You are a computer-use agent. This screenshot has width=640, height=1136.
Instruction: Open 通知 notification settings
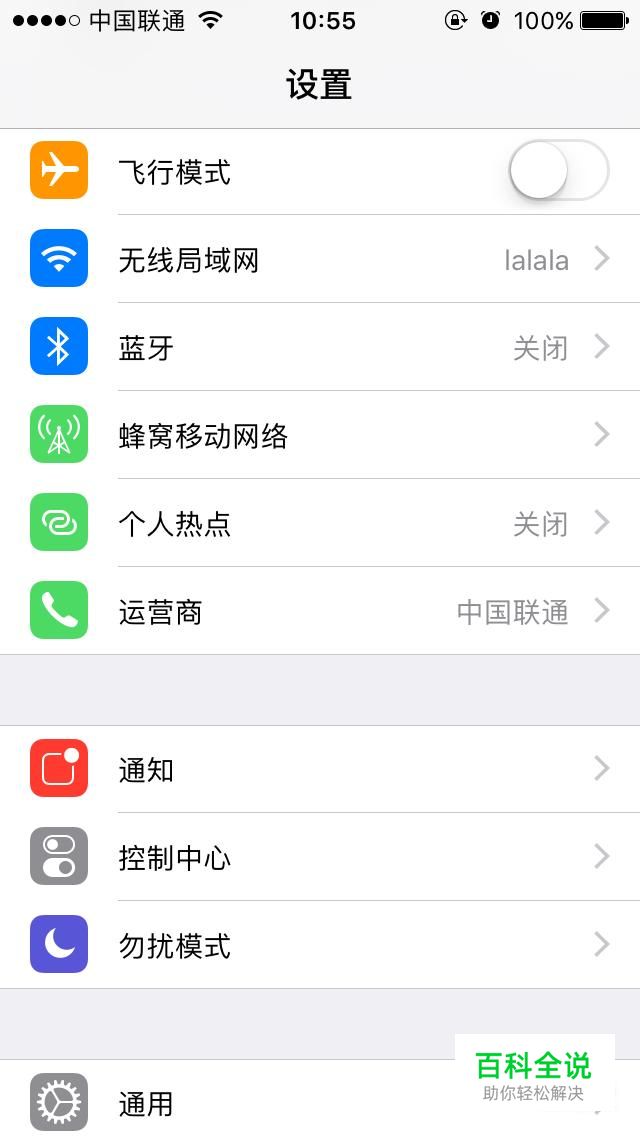click(x=320, y=769)
